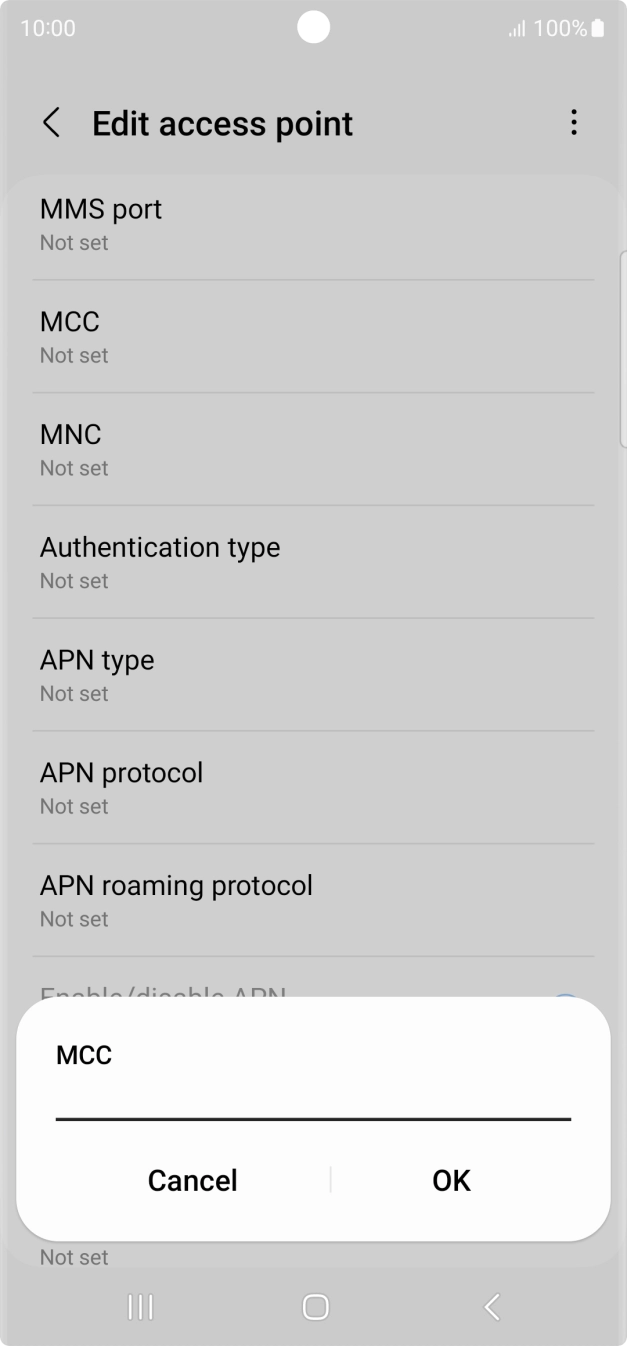627x1346 pixels.
Task: Open recent apps from navigation bar
Action: pyautogui.click(x=140, y=1307)
